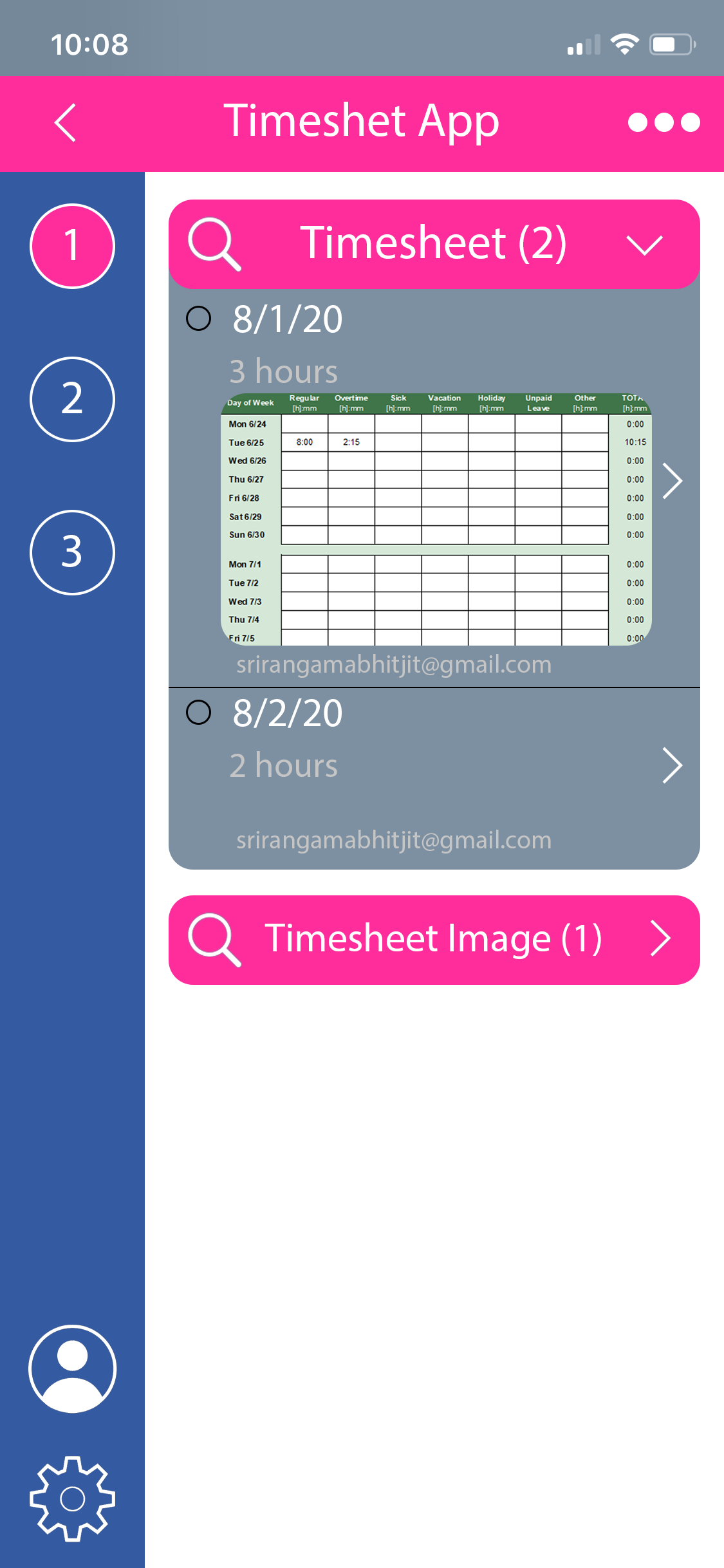This screenshot has height=1568, width=724.
Task: Switch to sidebar step 1
Action: (x=72, y=246)
